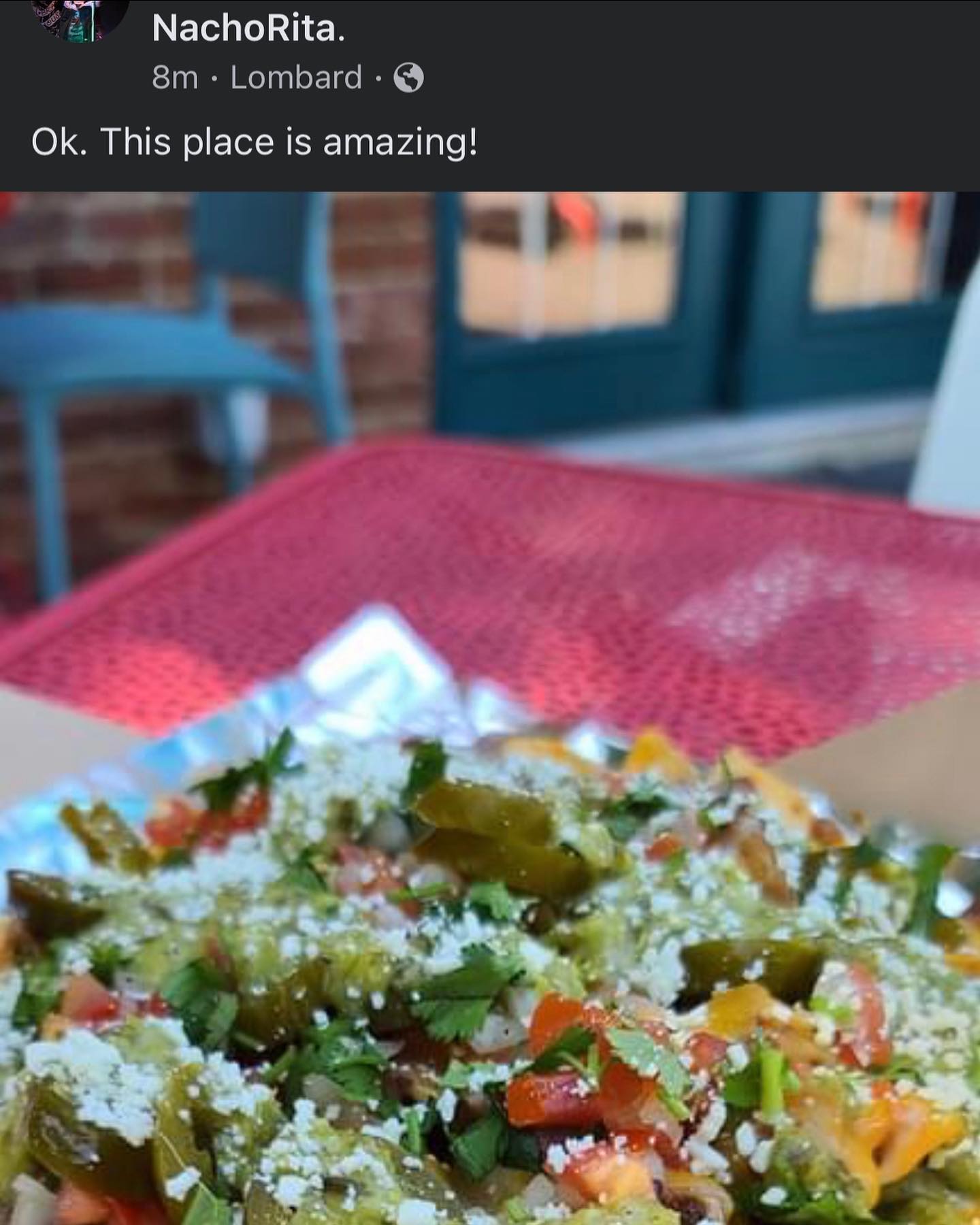Open the NachoRita profile name
Image resolution: width=980 pixels, height=1225 pixels.
[x=248, y=29]
